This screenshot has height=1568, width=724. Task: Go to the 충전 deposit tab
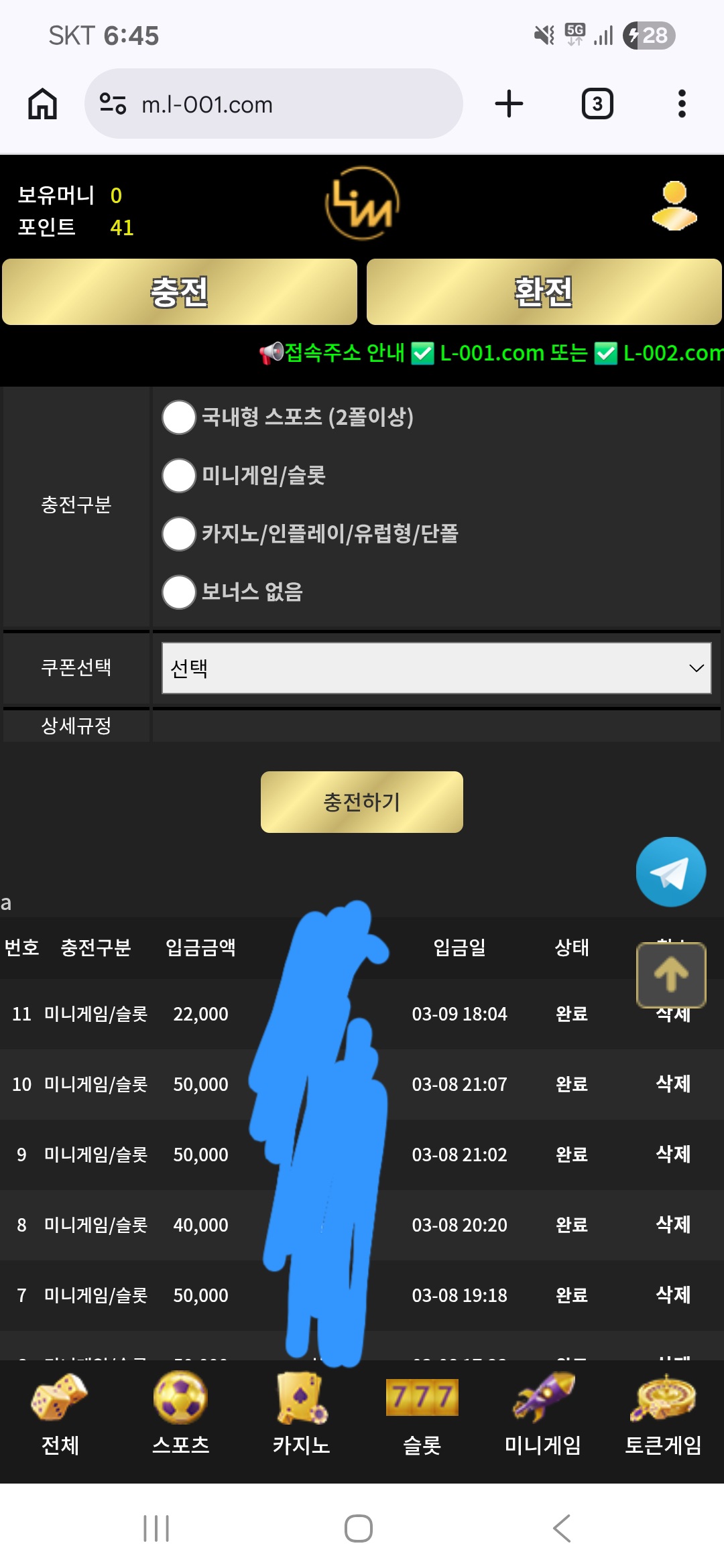point(180,292)
